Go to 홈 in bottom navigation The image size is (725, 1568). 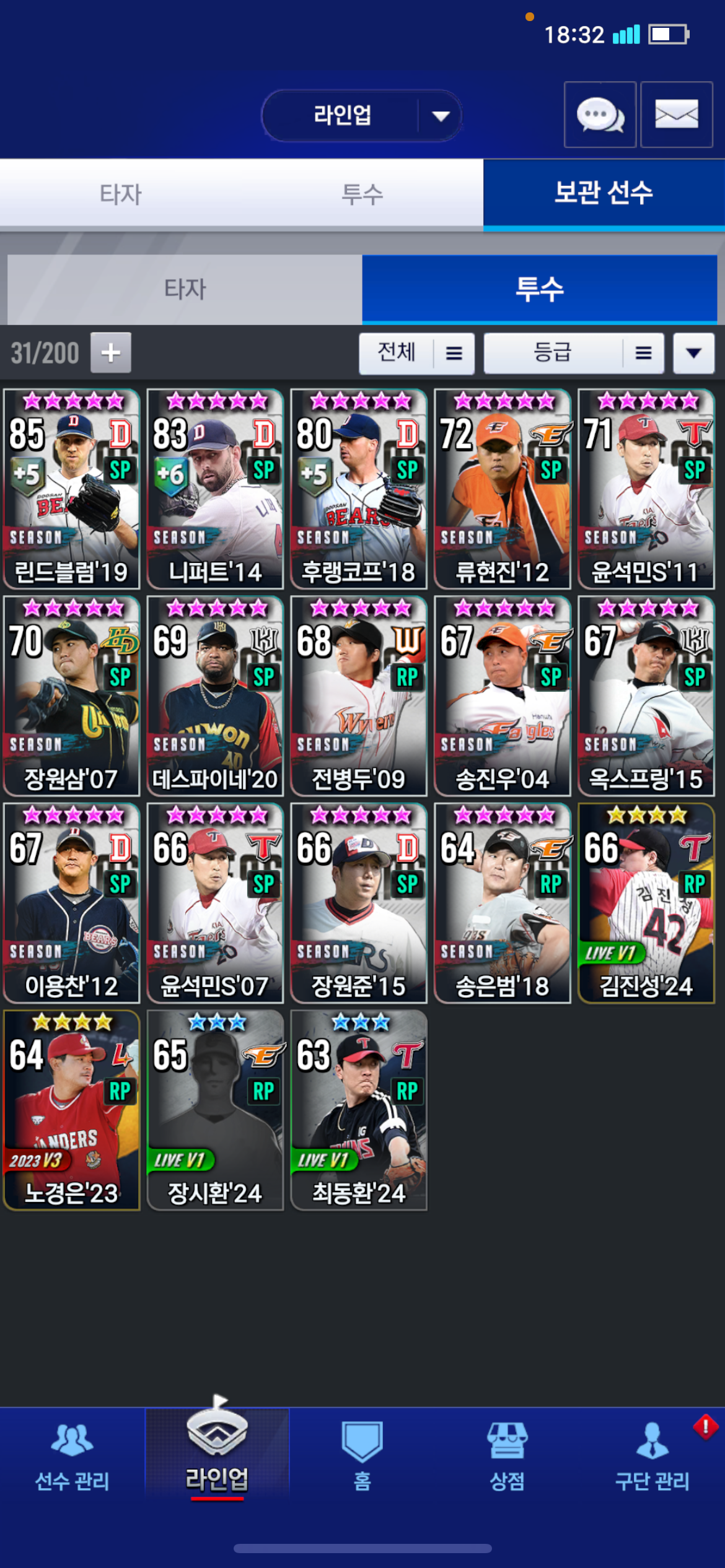click(362, 1455)
